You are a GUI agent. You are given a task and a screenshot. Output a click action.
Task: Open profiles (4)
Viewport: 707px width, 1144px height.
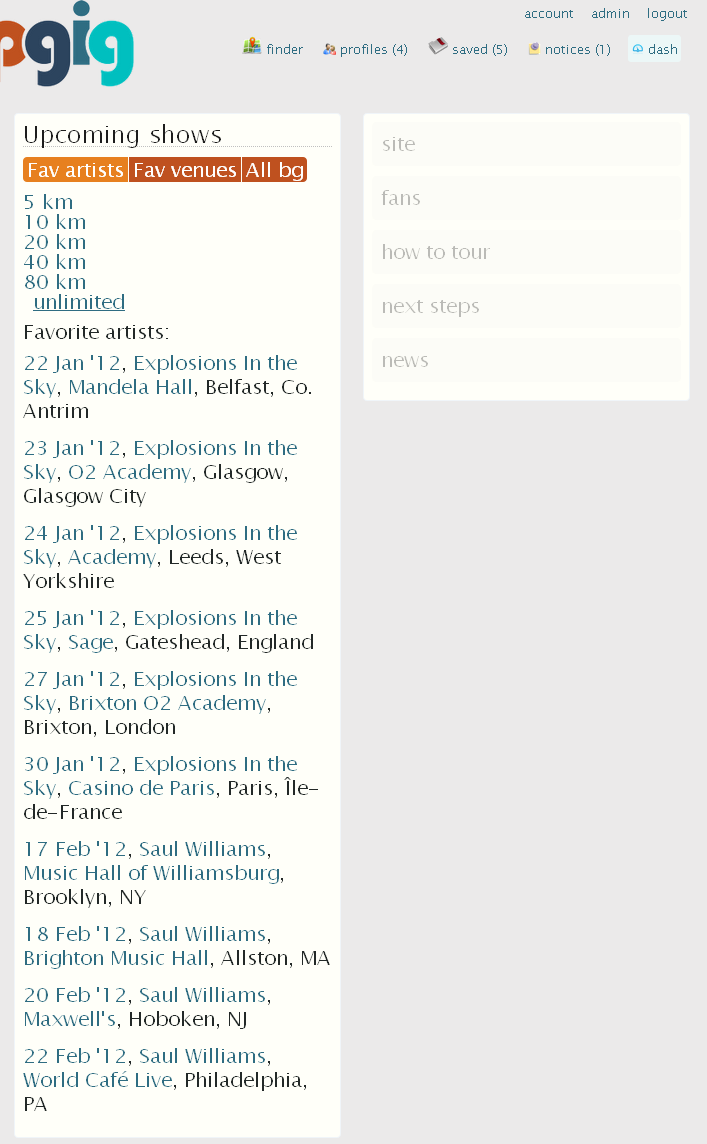(x=366, y=49)
